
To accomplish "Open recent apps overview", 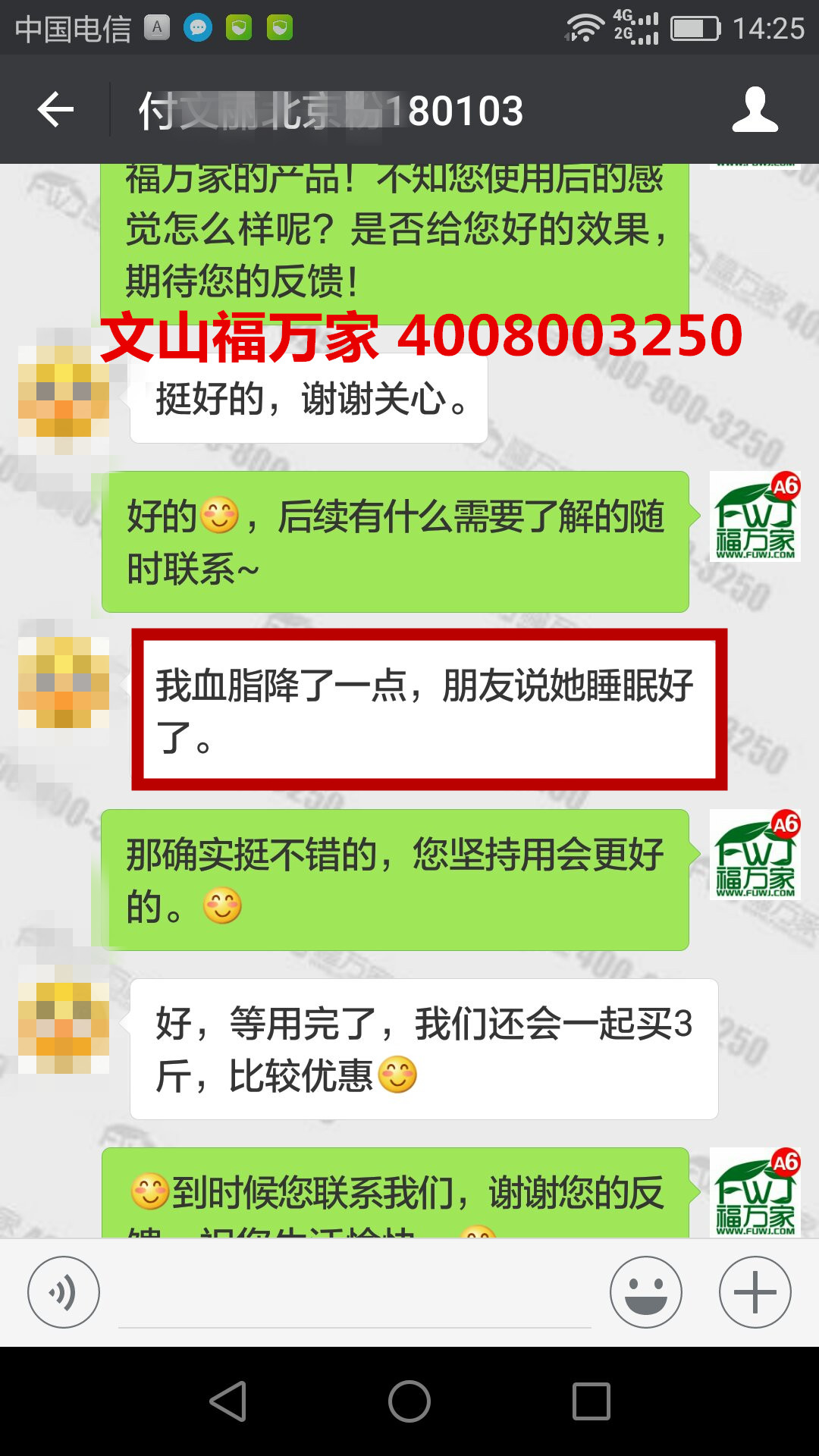I will tap(591, 1401).
